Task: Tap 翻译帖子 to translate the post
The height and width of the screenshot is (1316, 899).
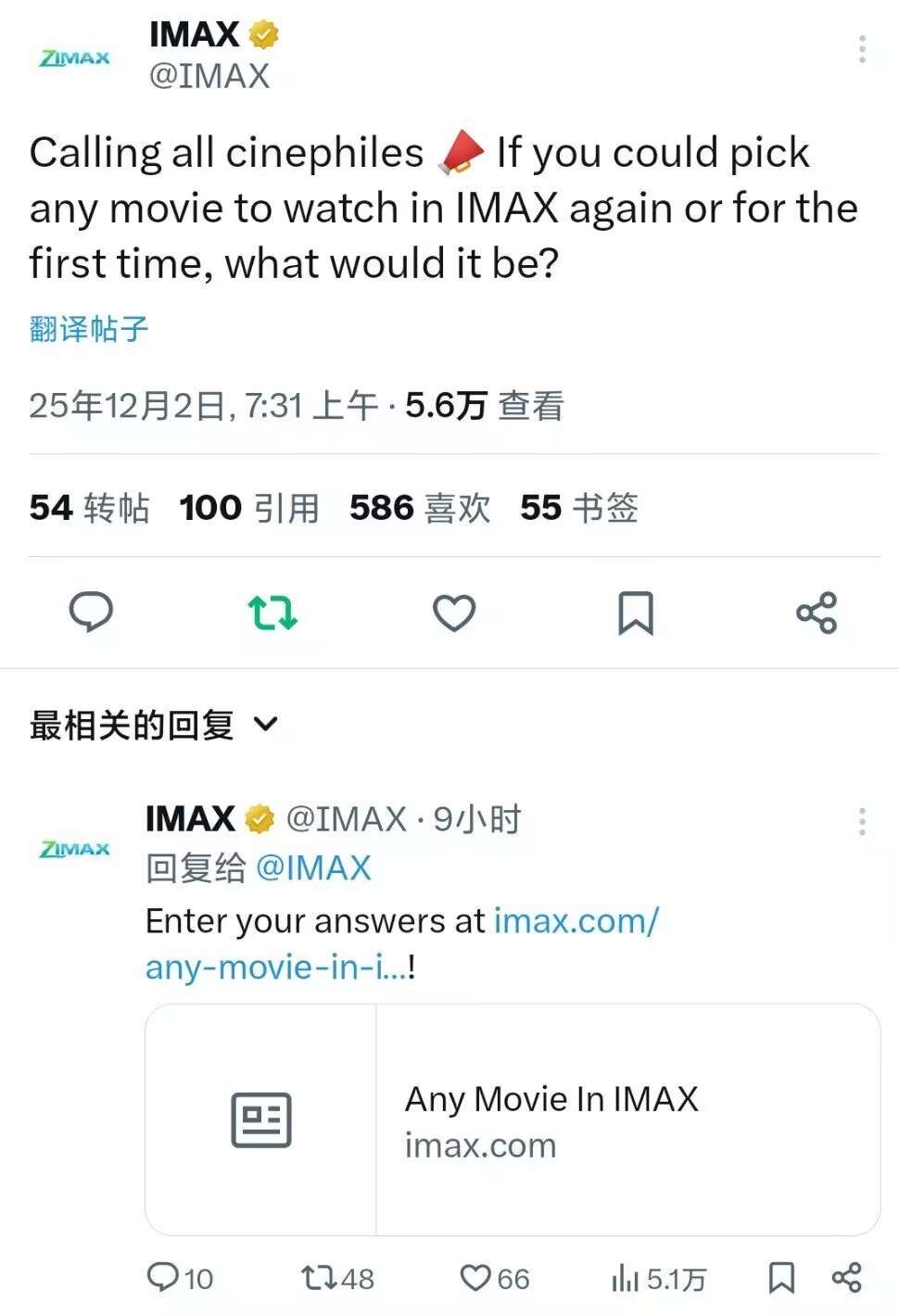Action: click(89, 329)
